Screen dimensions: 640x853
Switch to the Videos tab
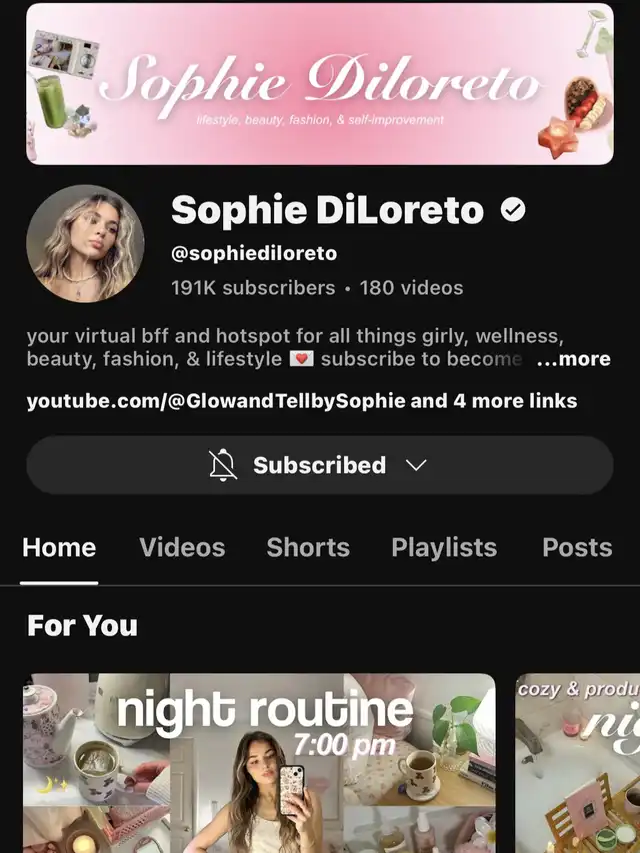[182, 547]
